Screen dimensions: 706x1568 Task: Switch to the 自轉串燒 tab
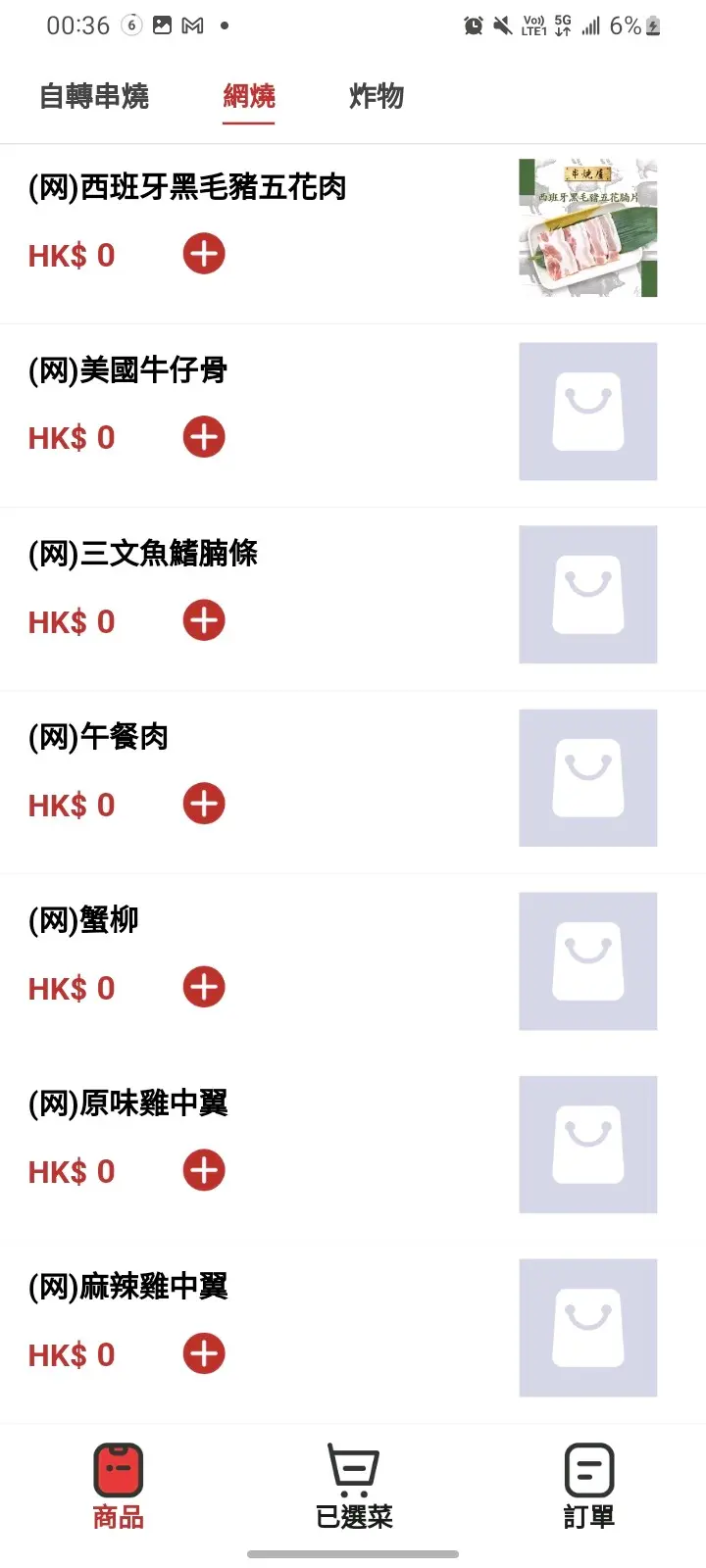[94, 96]
